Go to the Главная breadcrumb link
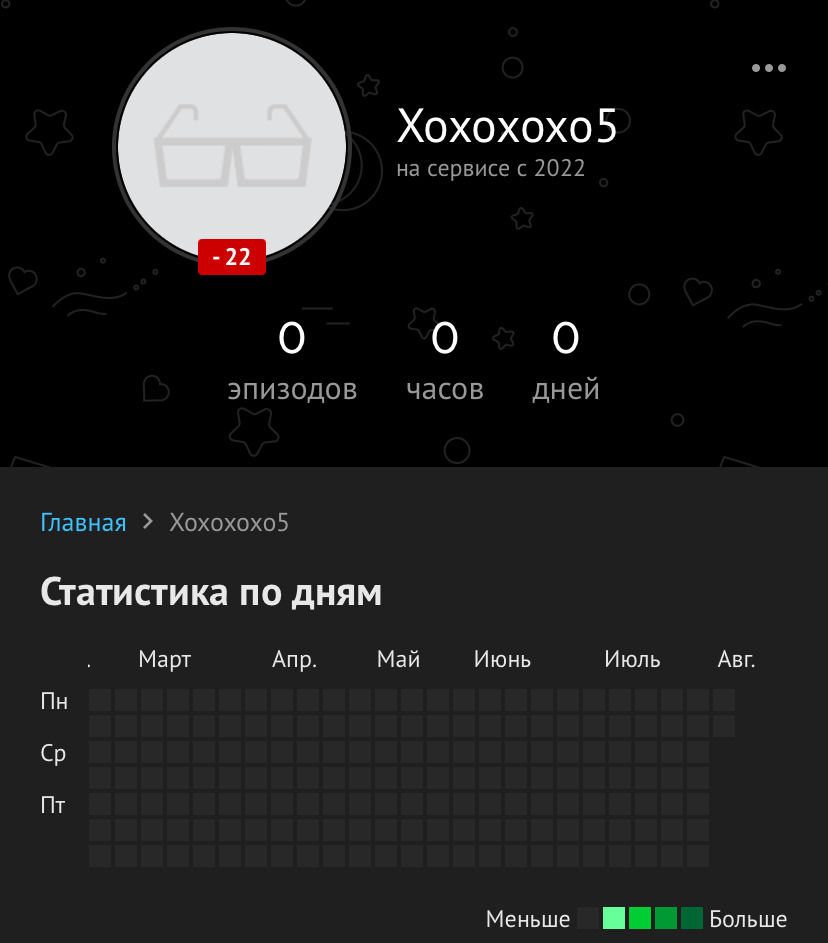Image resolution: width=828 pixels, height=943 pixels. click(x=83, y=523)
